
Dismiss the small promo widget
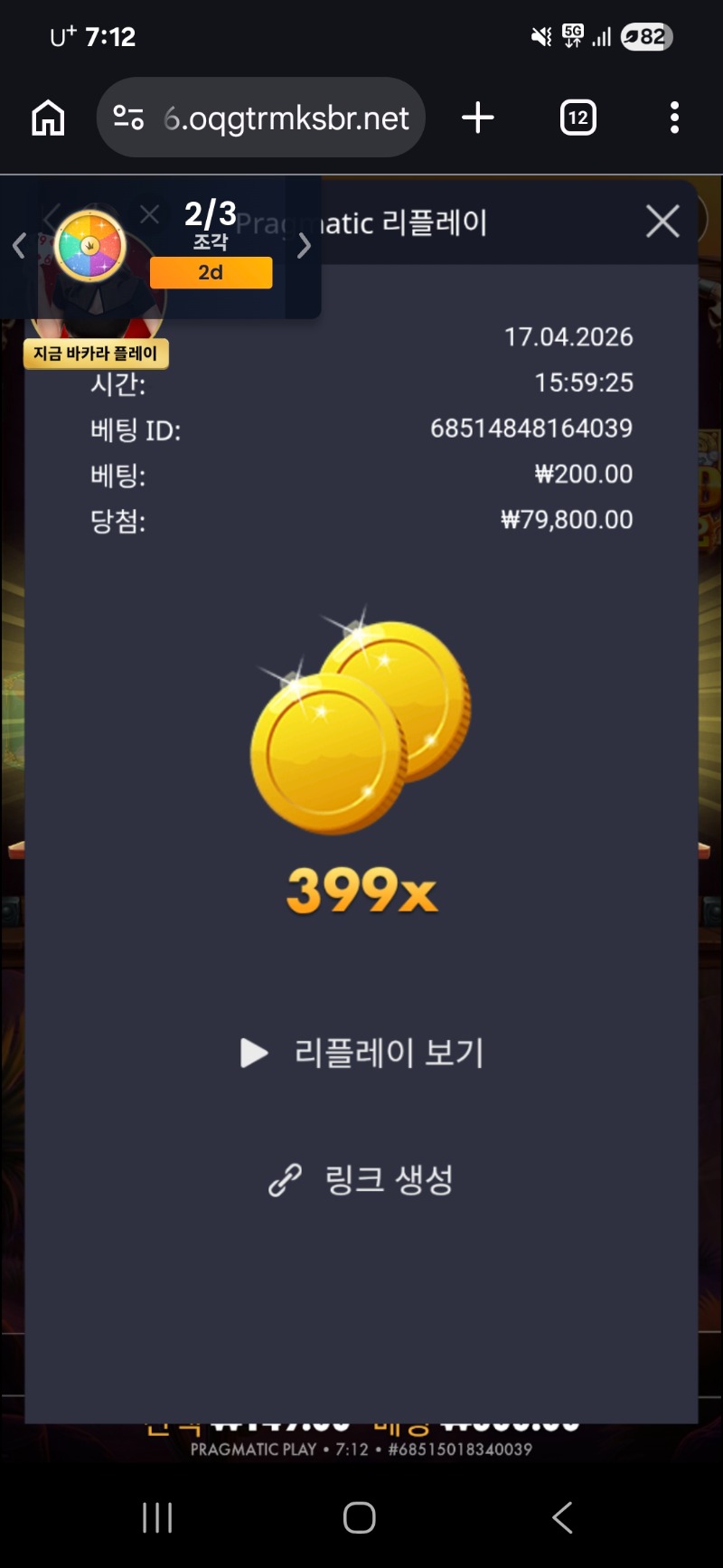click(x=150, y=214)
